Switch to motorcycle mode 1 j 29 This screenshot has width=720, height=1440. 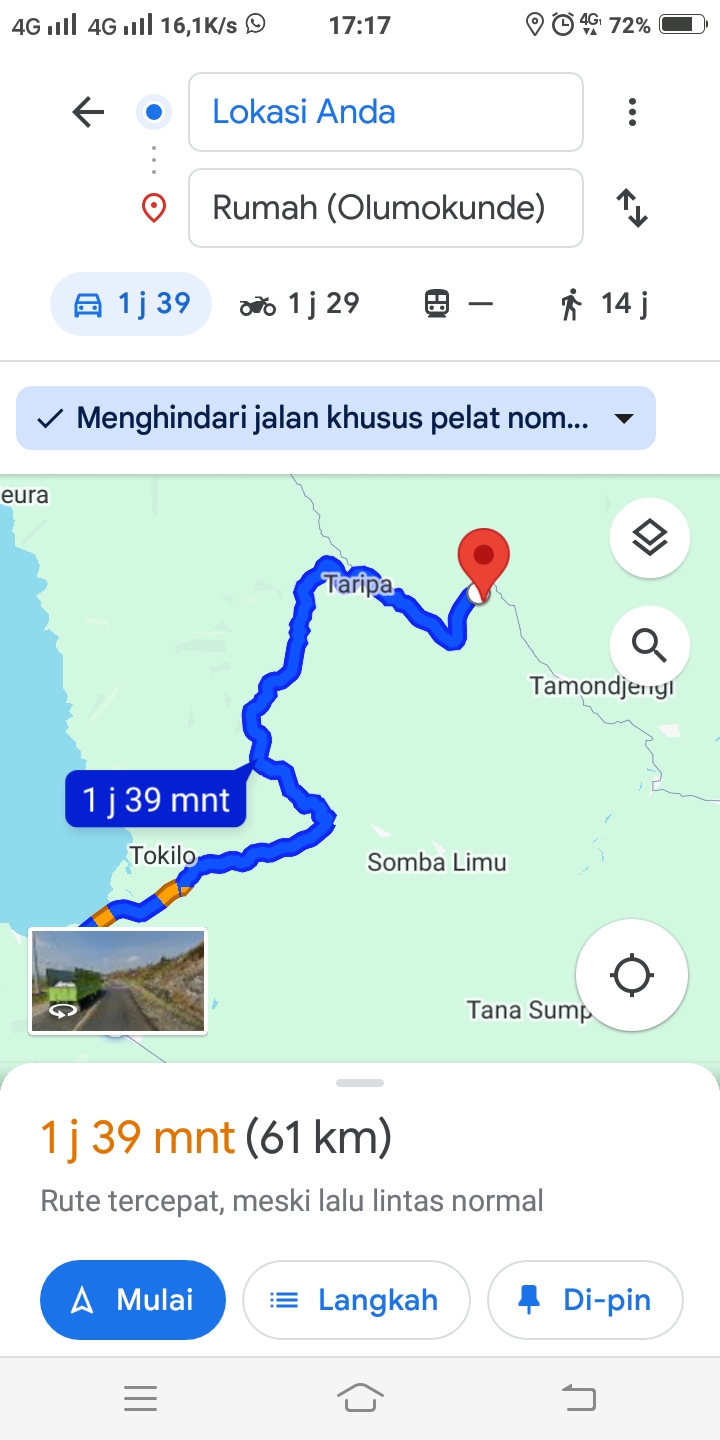coord(299,304)
